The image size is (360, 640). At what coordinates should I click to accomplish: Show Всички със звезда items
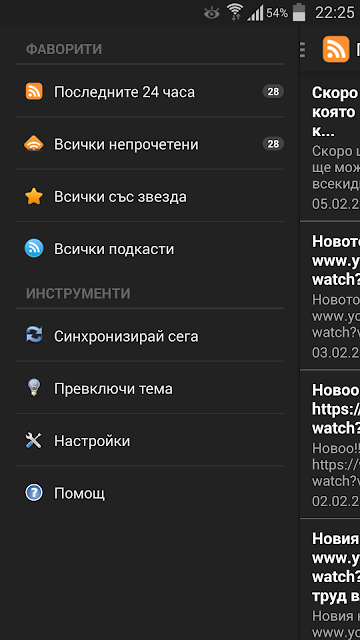[150, 196]
